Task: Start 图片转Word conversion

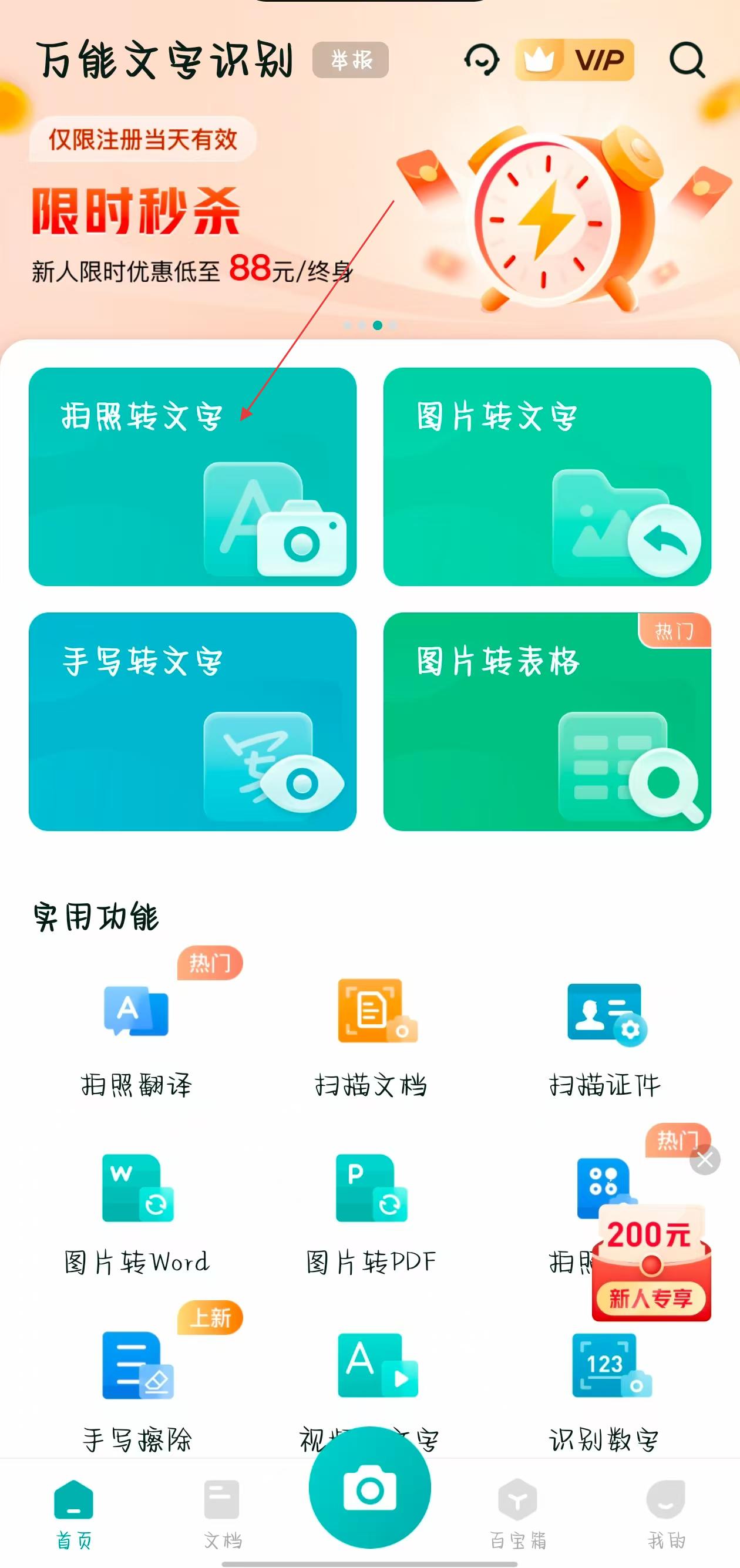Action: 137,1212
